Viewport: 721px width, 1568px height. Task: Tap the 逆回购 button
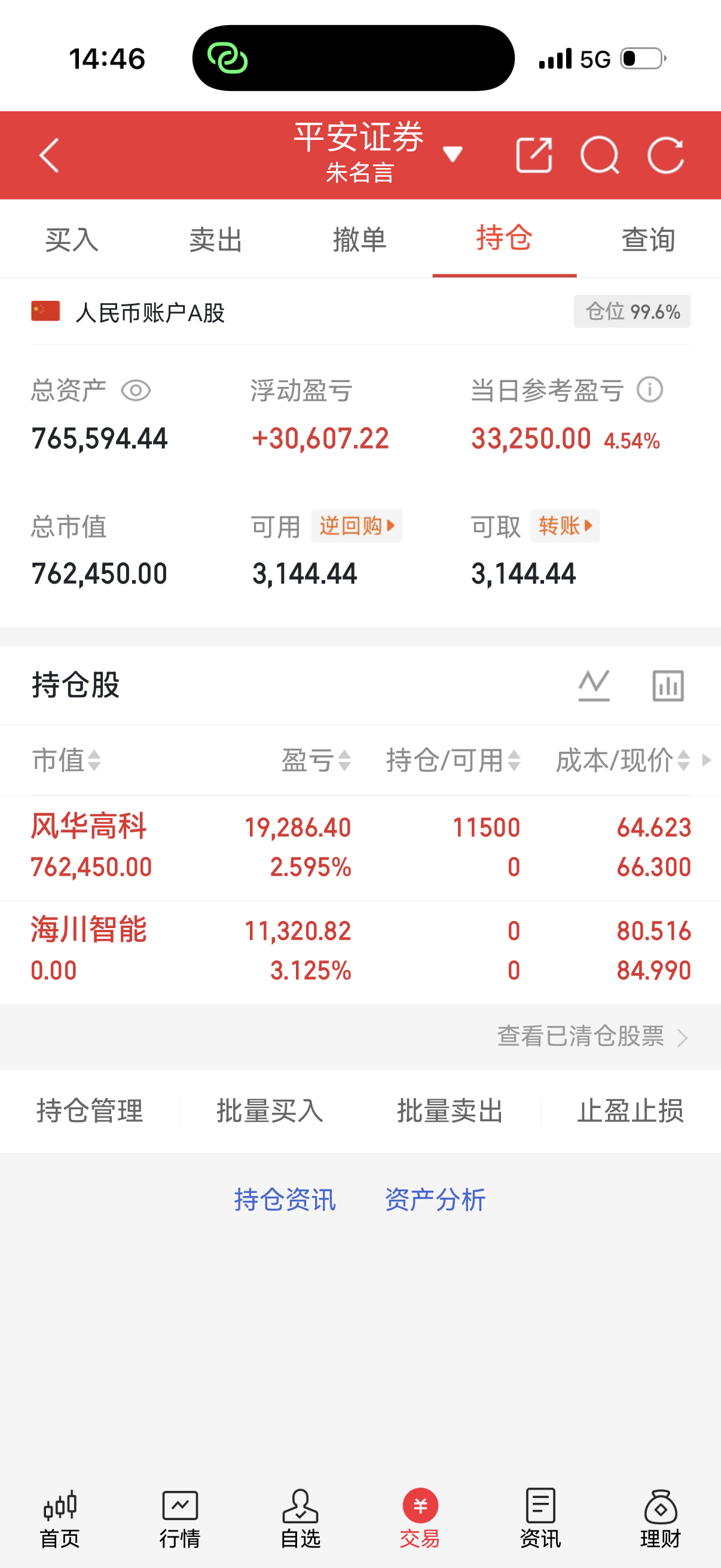tap(356, 525)
